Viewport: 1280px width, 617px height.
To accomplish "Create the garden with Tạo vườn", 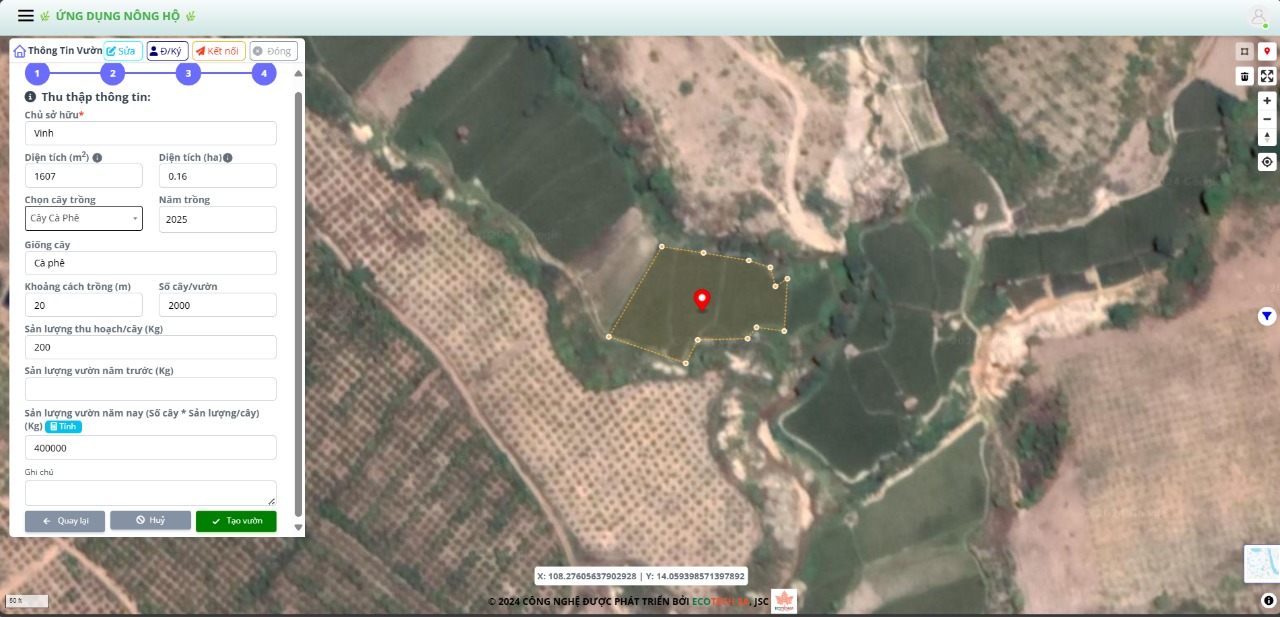I will pyautogui.click(x=236, y=521).
